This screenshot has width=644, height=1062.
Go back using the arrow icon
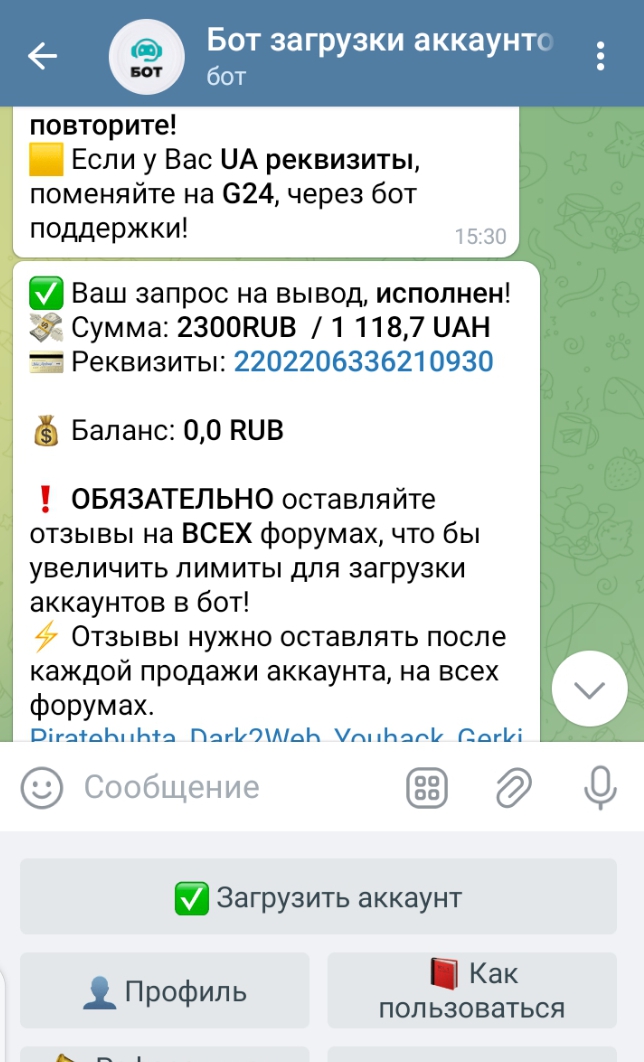click(x=42, y=56)
